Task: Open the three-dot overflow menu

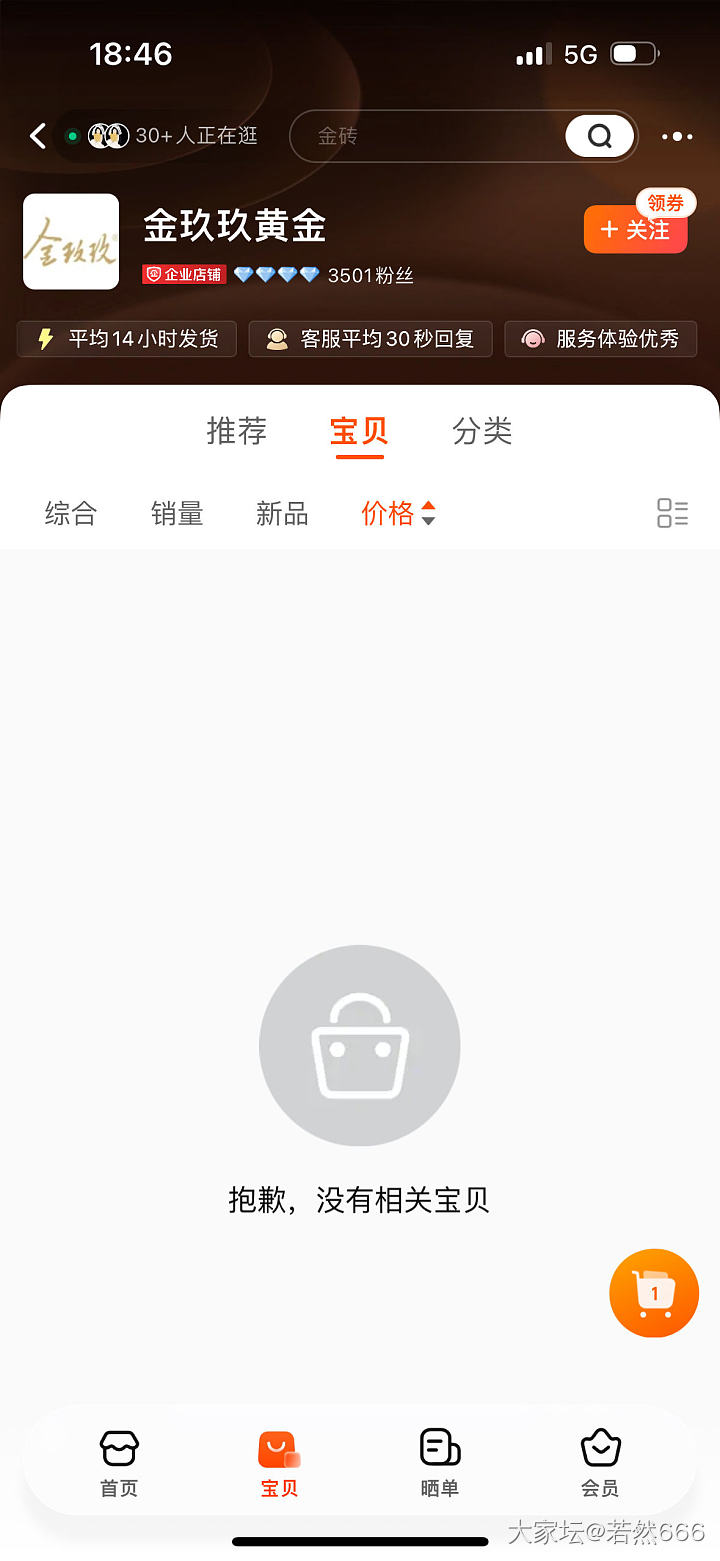Action: tap(677, 136)
